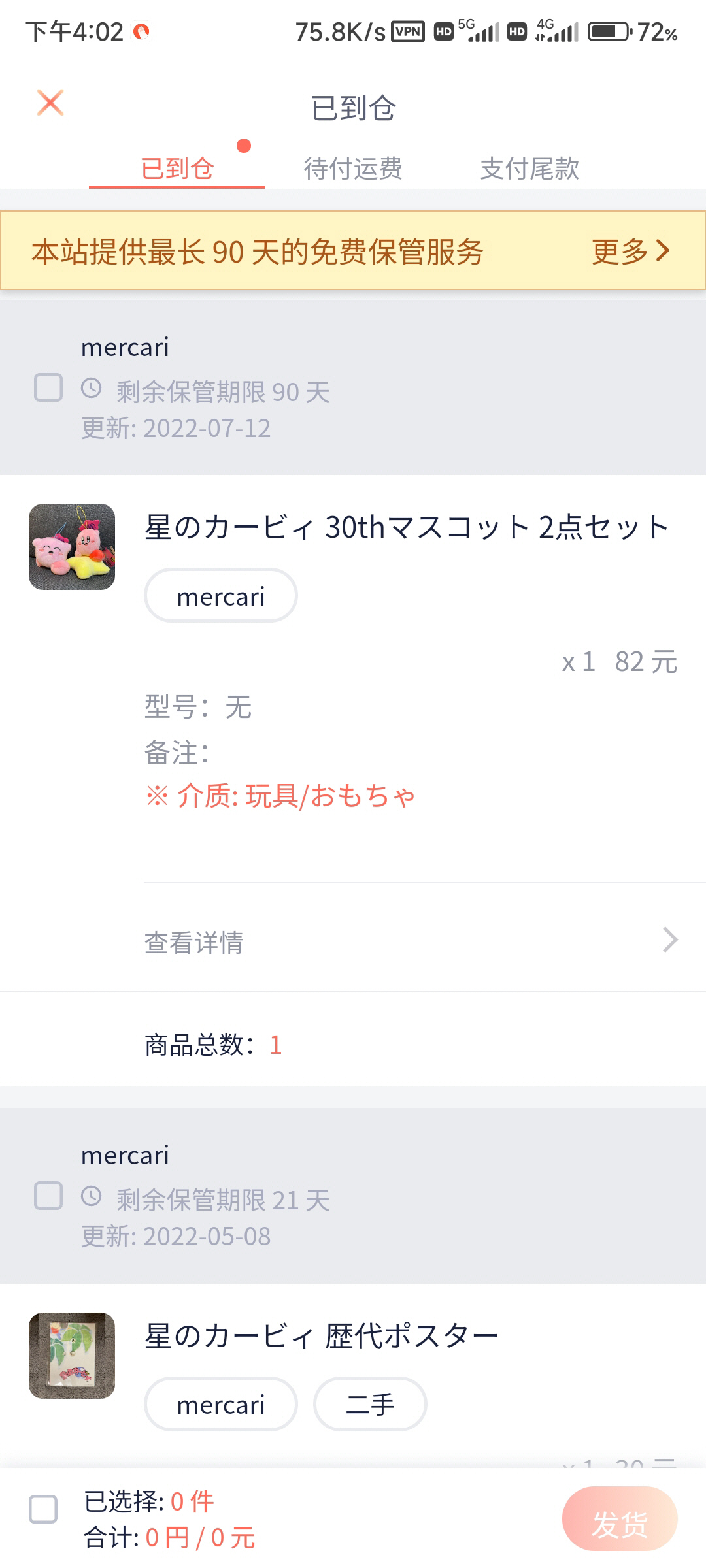Open the Kirby 30th mascot item thumbnail

tap(72, 547)
